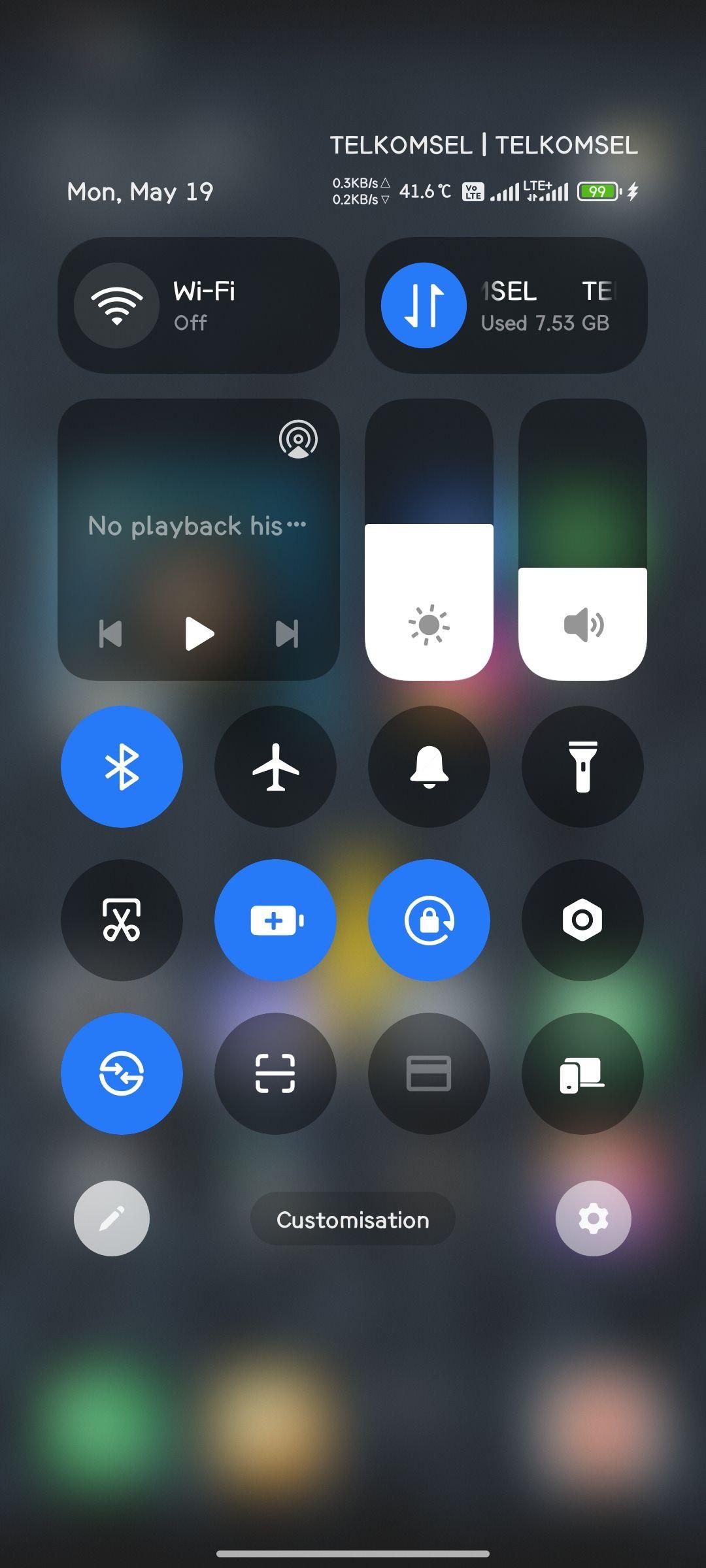706x1568 pixels.
Task: Edit tiles with the pencil button
Action: [x=112, y=1218]
